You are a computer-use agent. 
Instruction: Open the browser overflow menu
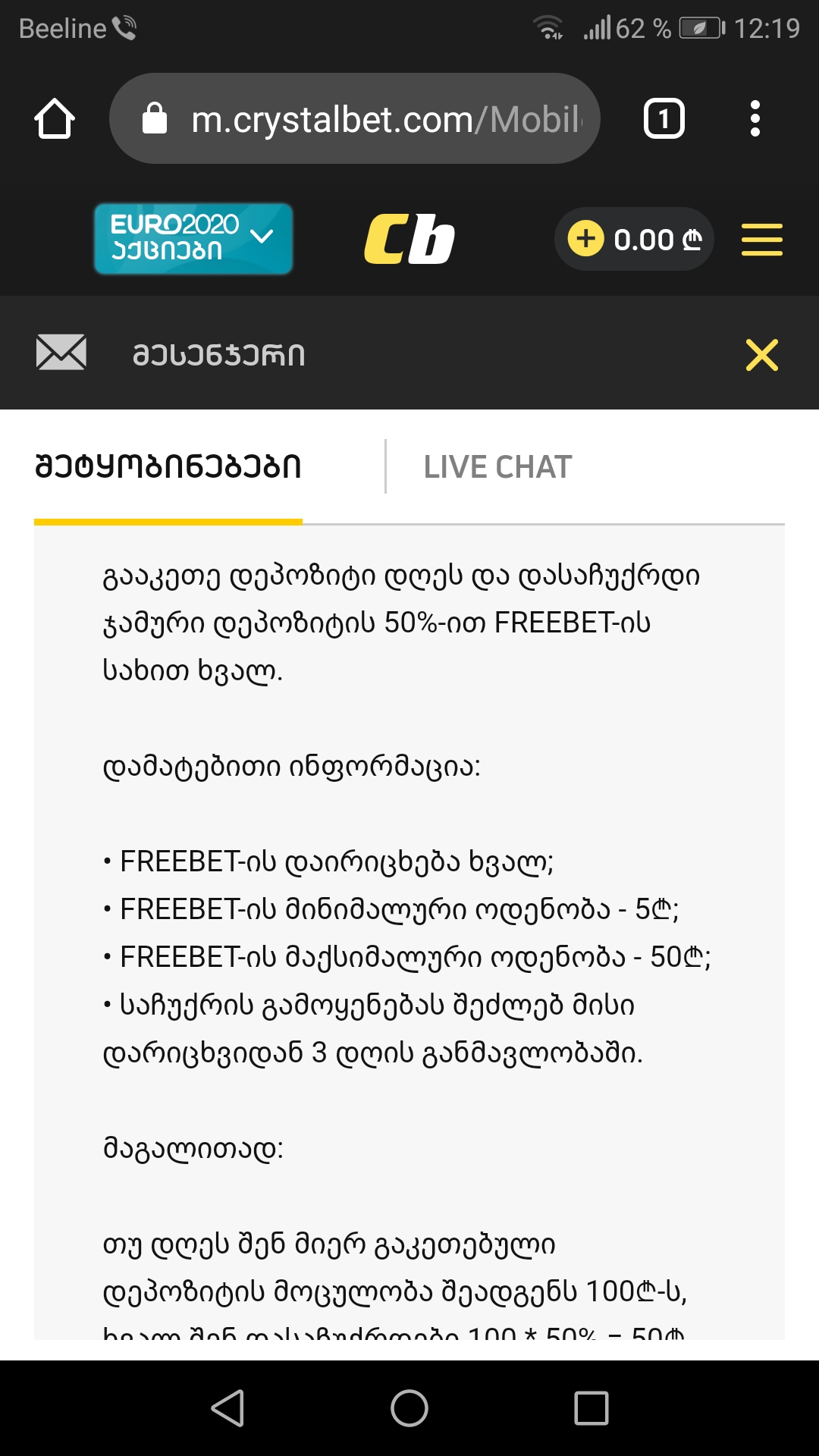pyautogui.click(x=754, y=119)
